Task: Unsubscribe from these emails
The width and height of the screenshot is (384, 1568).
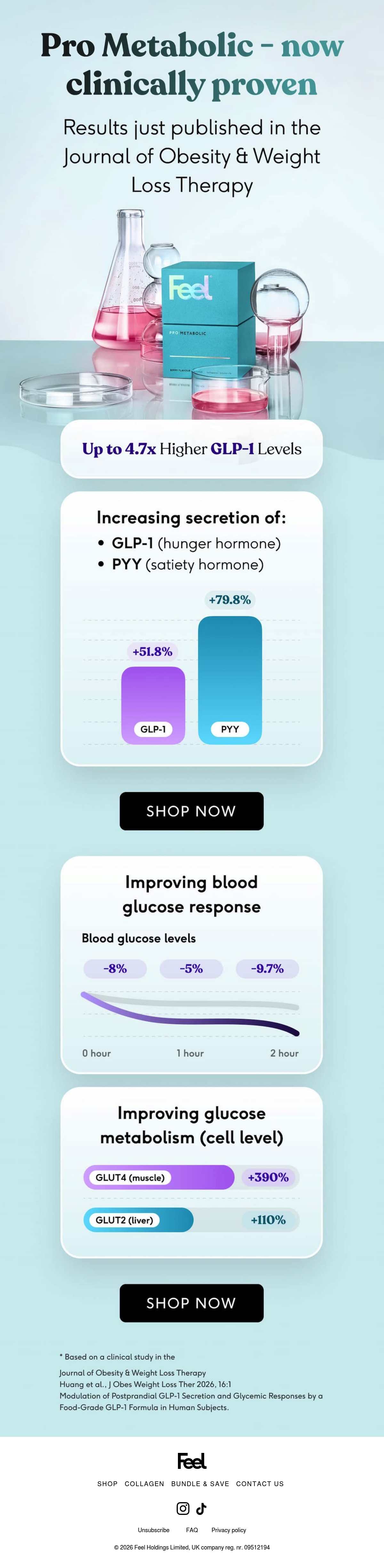Action: pyautogui.click(x=154, y=1530)
